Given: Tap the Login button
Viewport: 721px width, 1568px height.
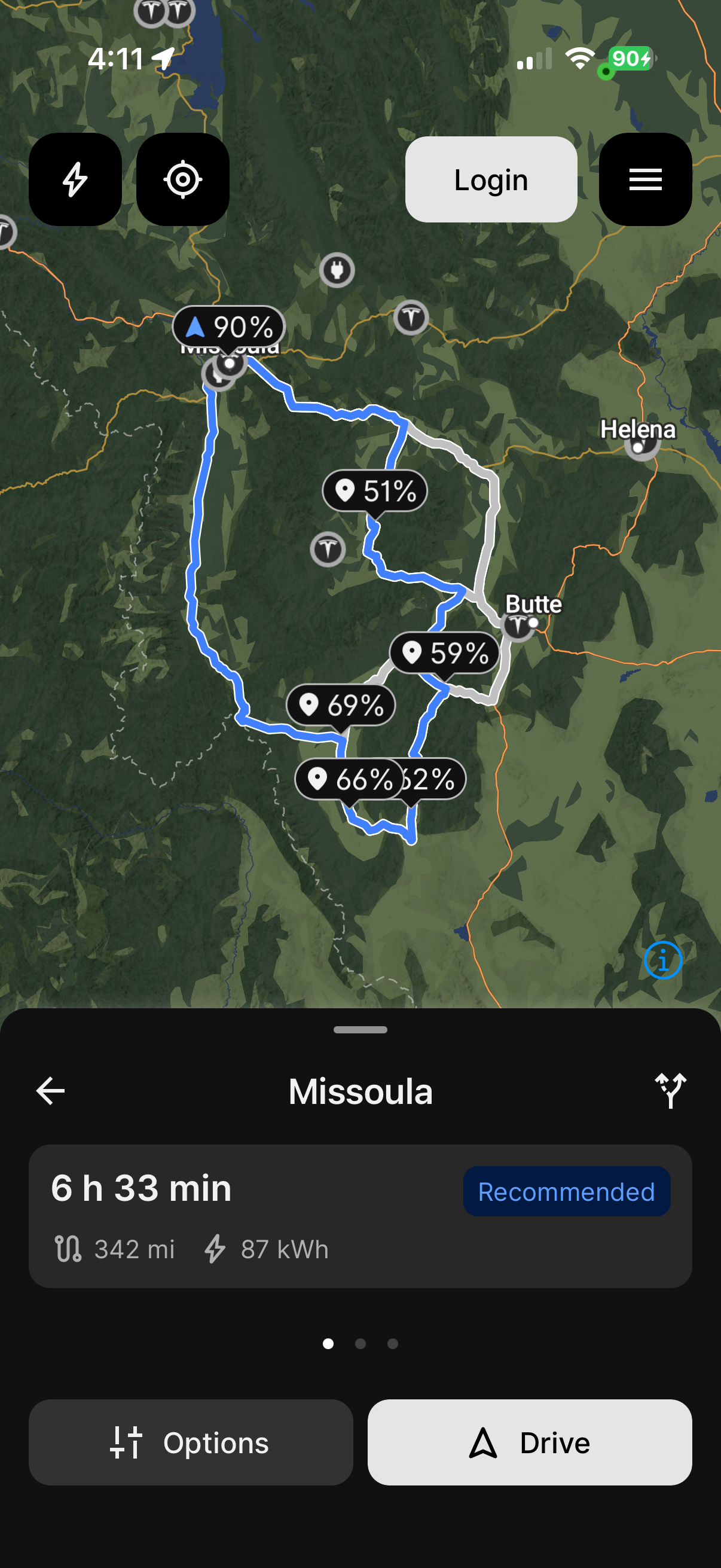Looking at the screenshot, I should click(x=491, y=179).
